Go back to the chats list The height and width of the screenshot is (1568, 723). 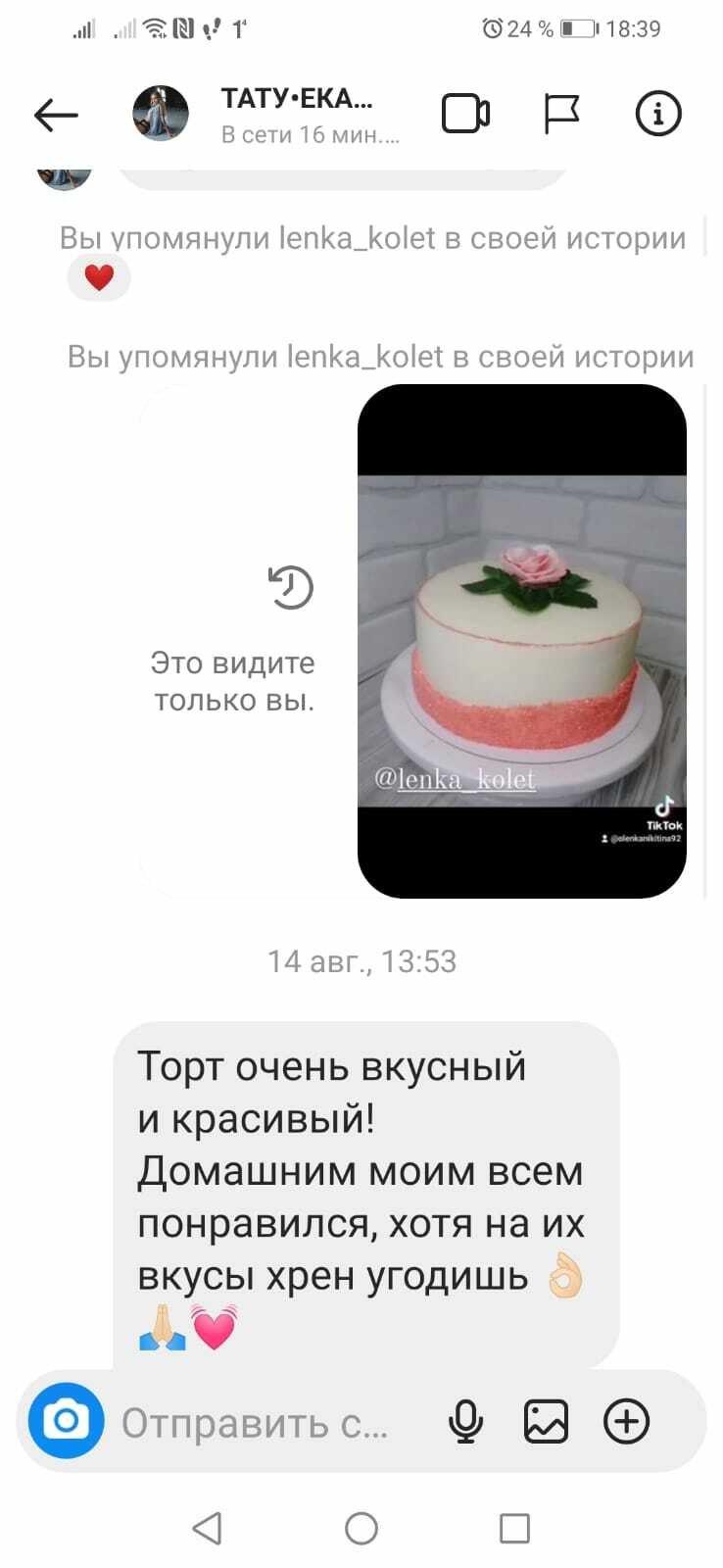point(56,115)
